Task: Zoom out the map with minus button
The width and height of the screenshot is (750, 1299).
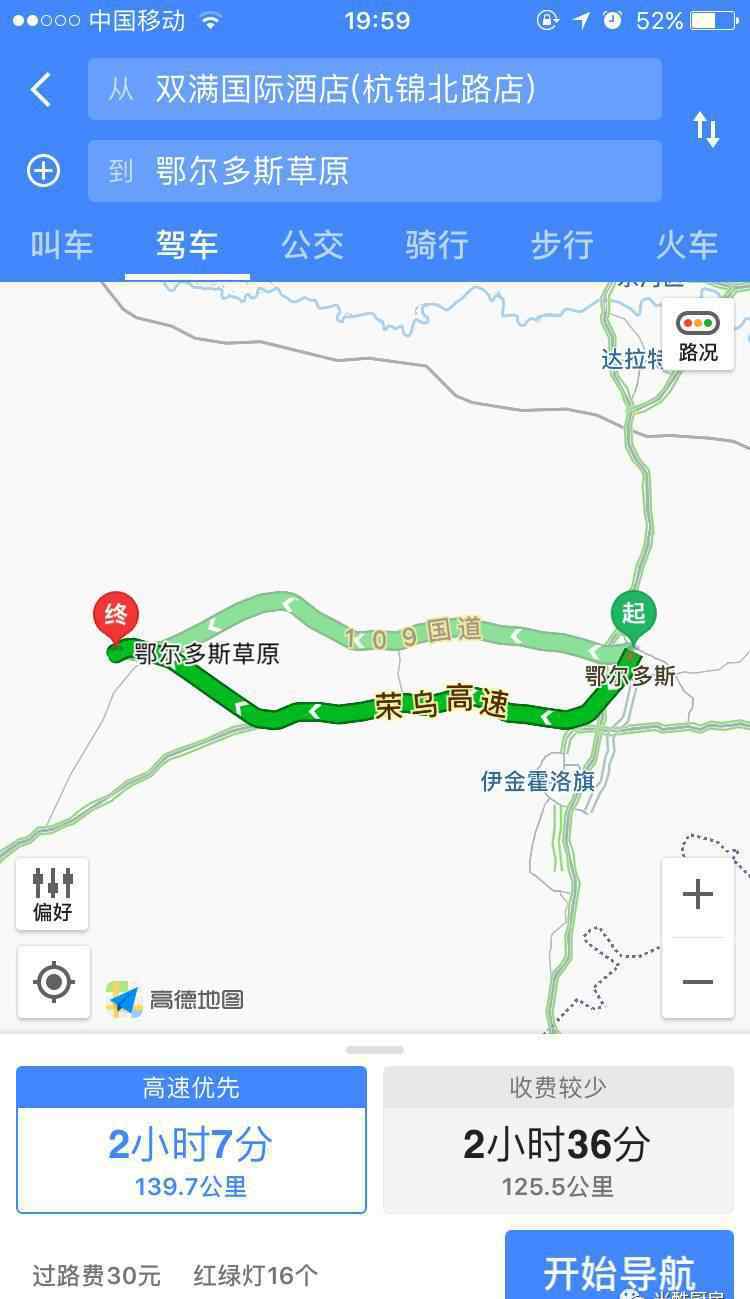Action: pos(698,981)
